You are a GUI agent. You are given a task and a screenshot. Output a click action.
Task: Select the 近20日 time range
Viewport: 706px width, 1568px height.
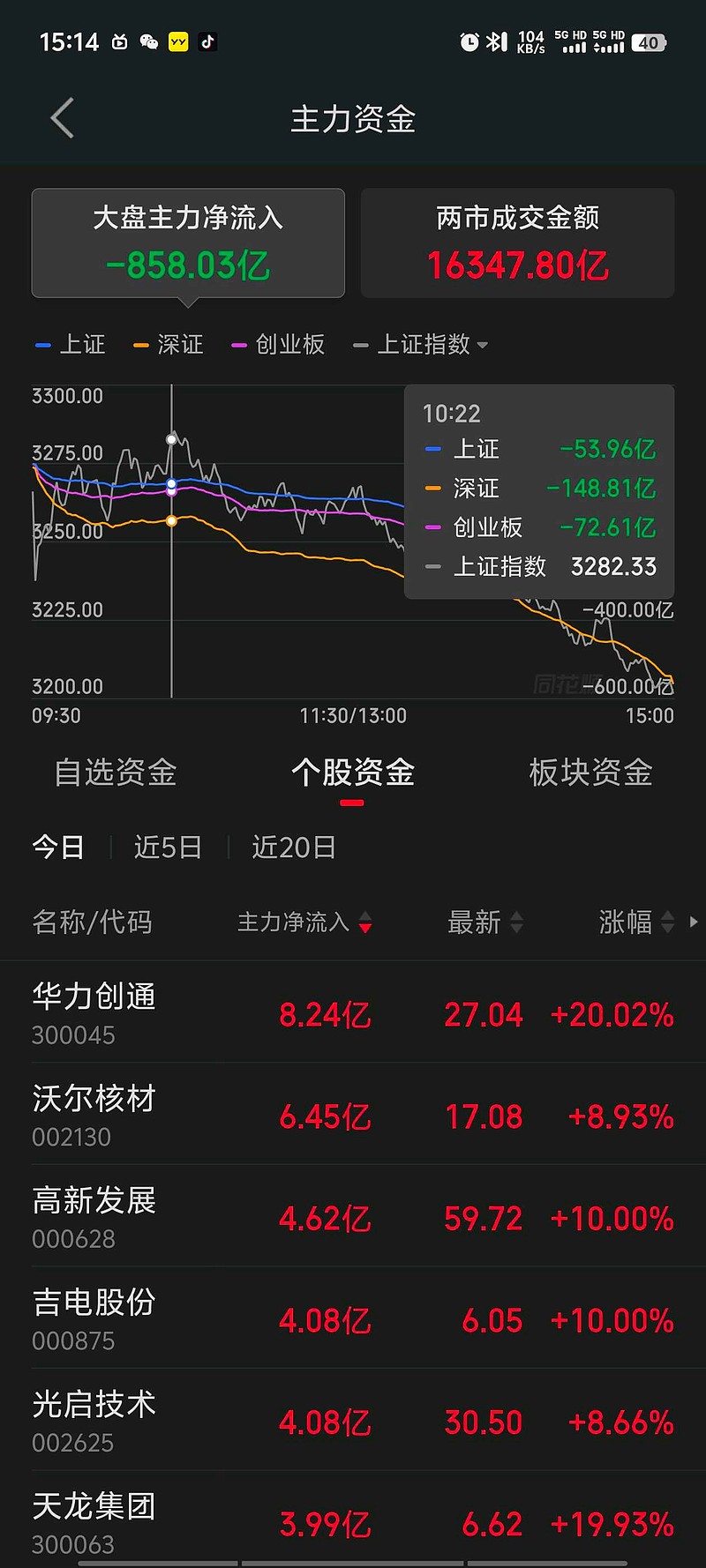[294, 847]
